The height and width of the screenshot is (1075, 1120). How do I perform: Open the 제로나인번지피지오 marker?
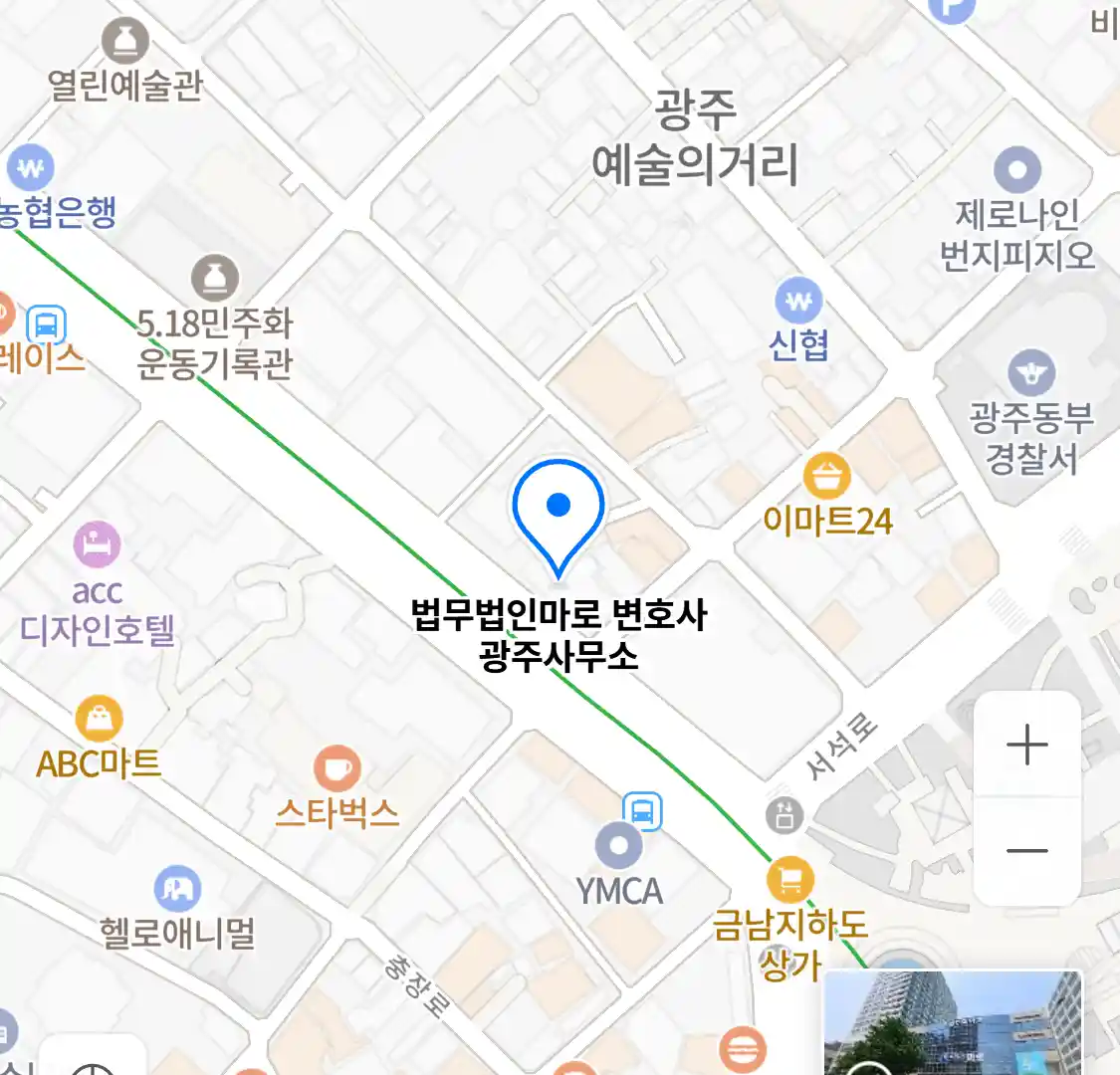coord(1016,170)
